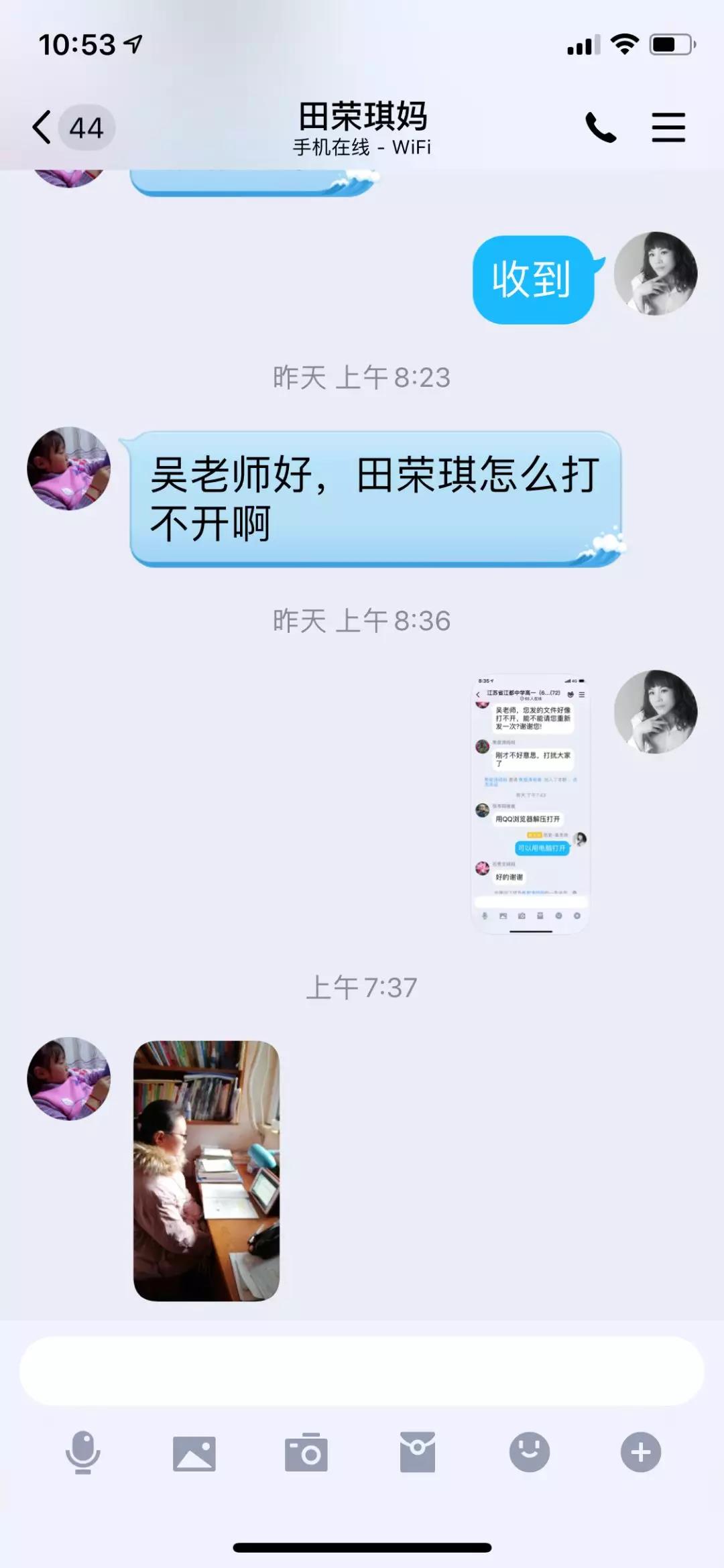Screen dimensions: 724x1568
Task: Record a voice message with microphone
Action: [x=83, y=1453]
